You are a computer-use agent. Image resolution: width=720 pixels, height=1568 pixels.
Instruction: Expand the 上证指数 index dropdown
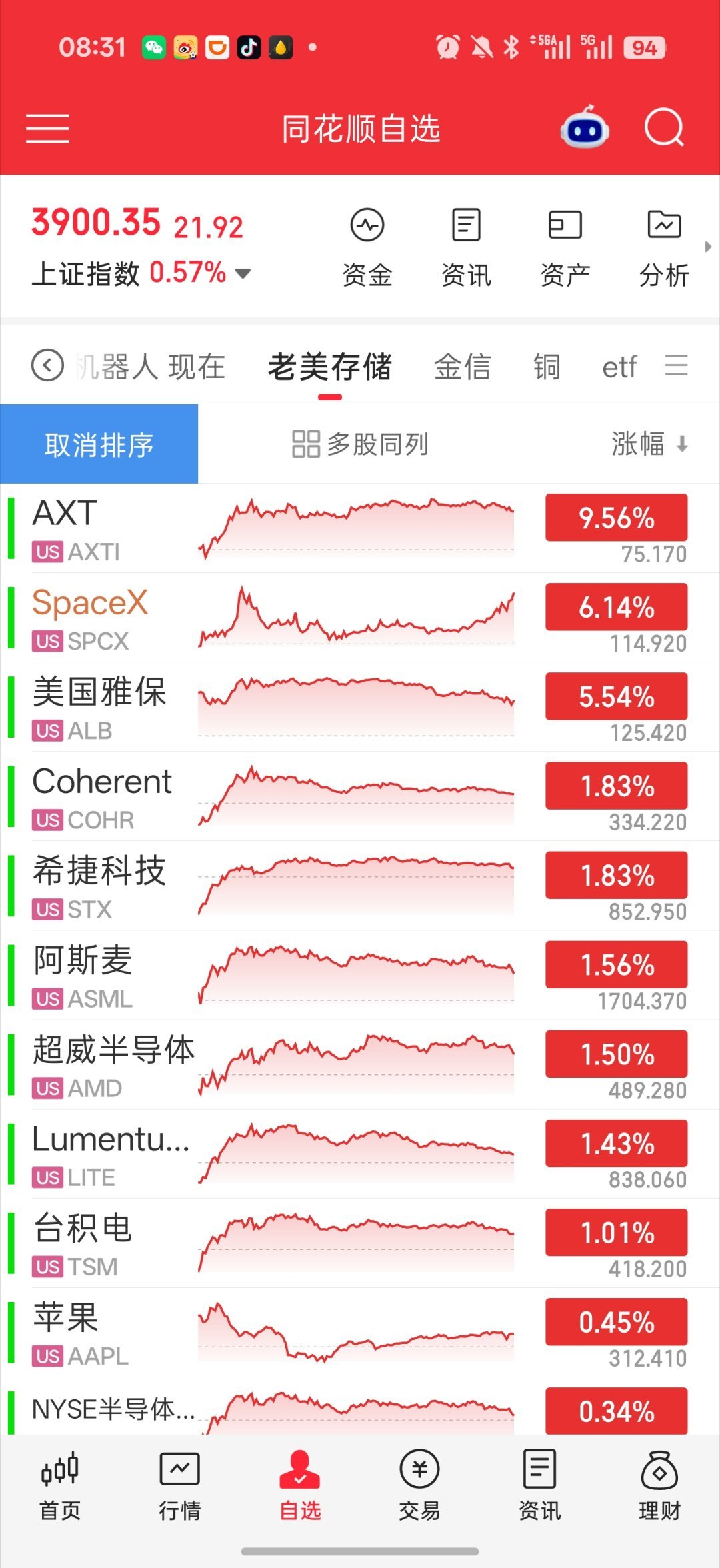point(243,273)
